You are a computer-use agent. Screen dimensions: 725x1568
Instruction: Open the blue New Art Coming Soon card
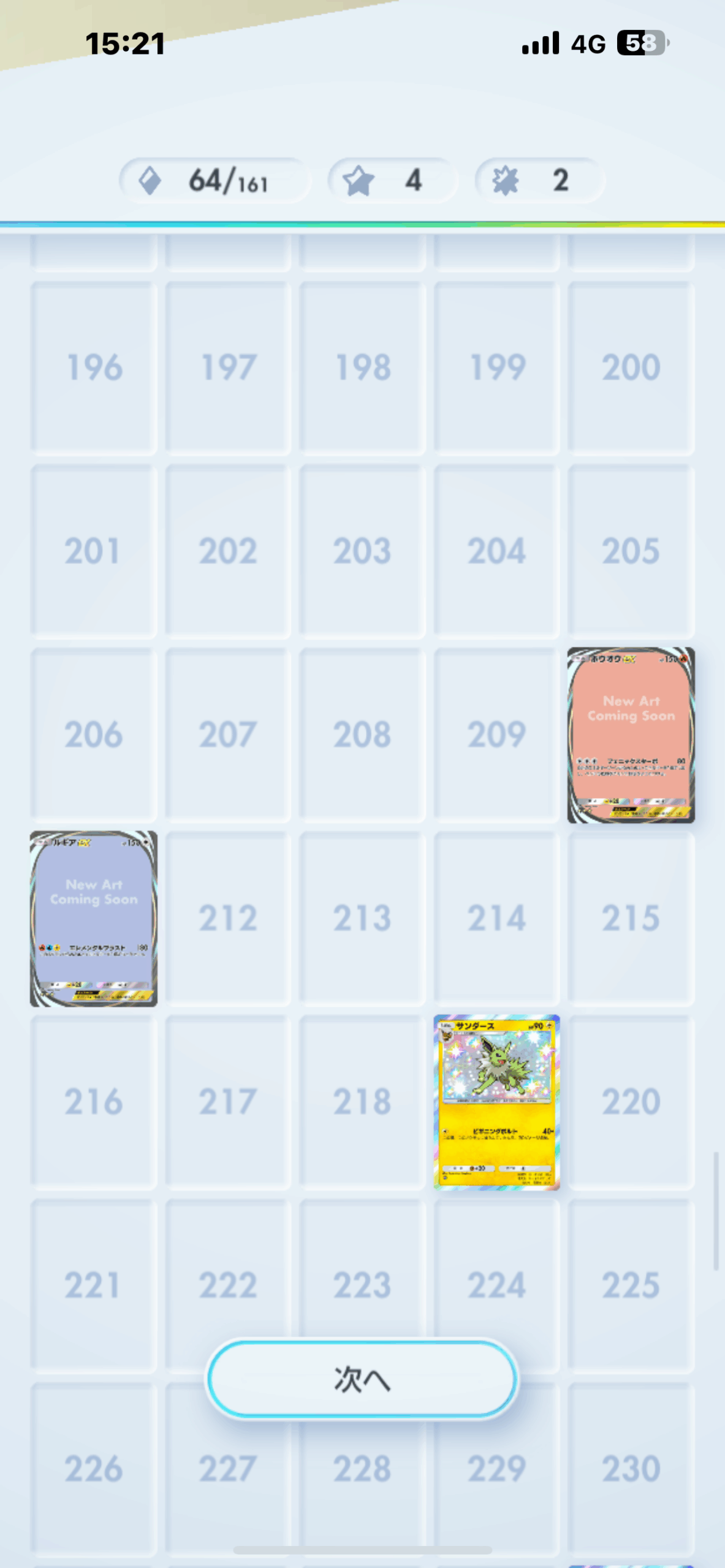94,918
